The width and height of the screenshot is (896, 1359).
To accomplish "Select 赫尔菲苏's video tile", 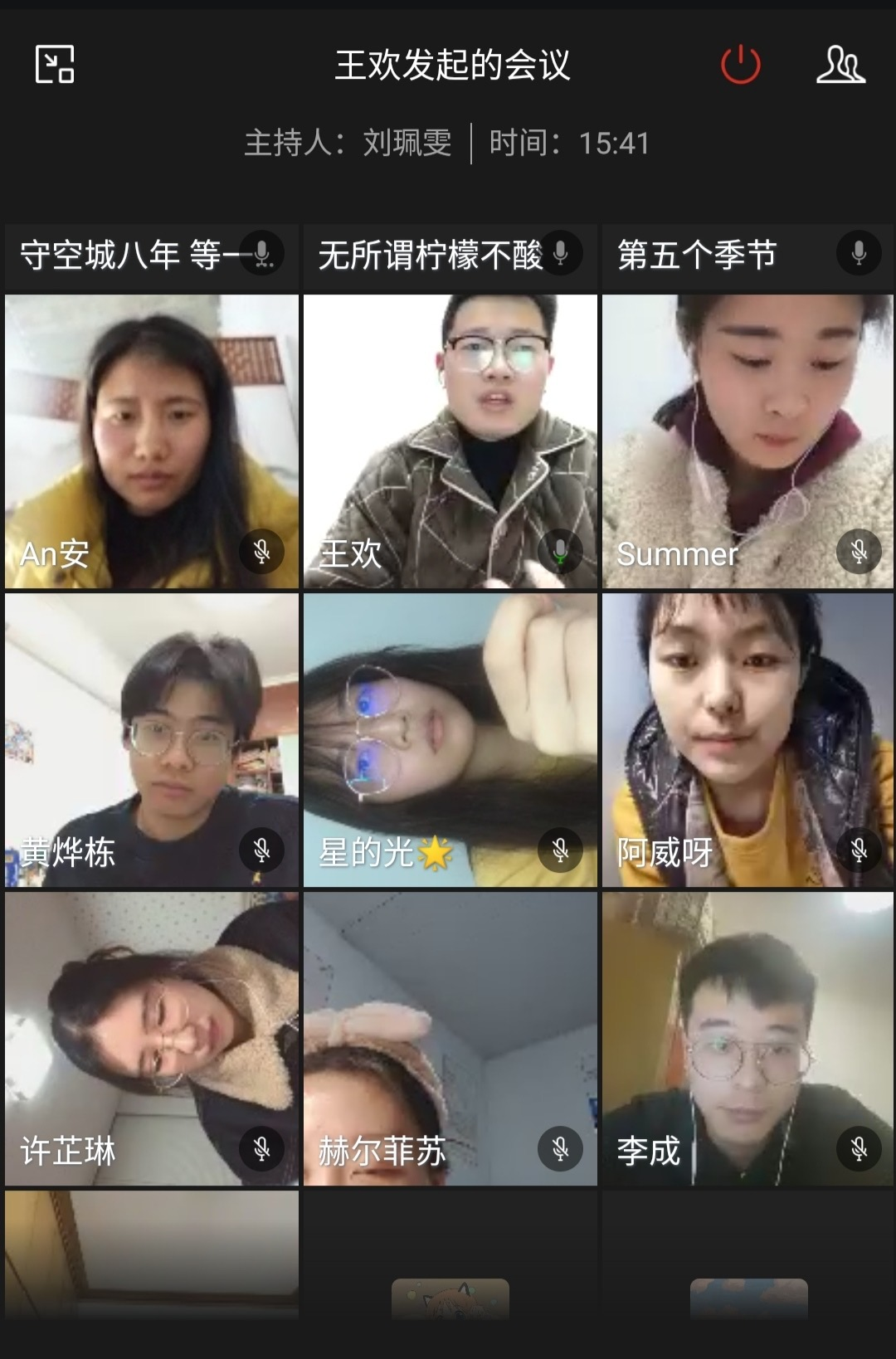I will click(x=450, y=1039).
